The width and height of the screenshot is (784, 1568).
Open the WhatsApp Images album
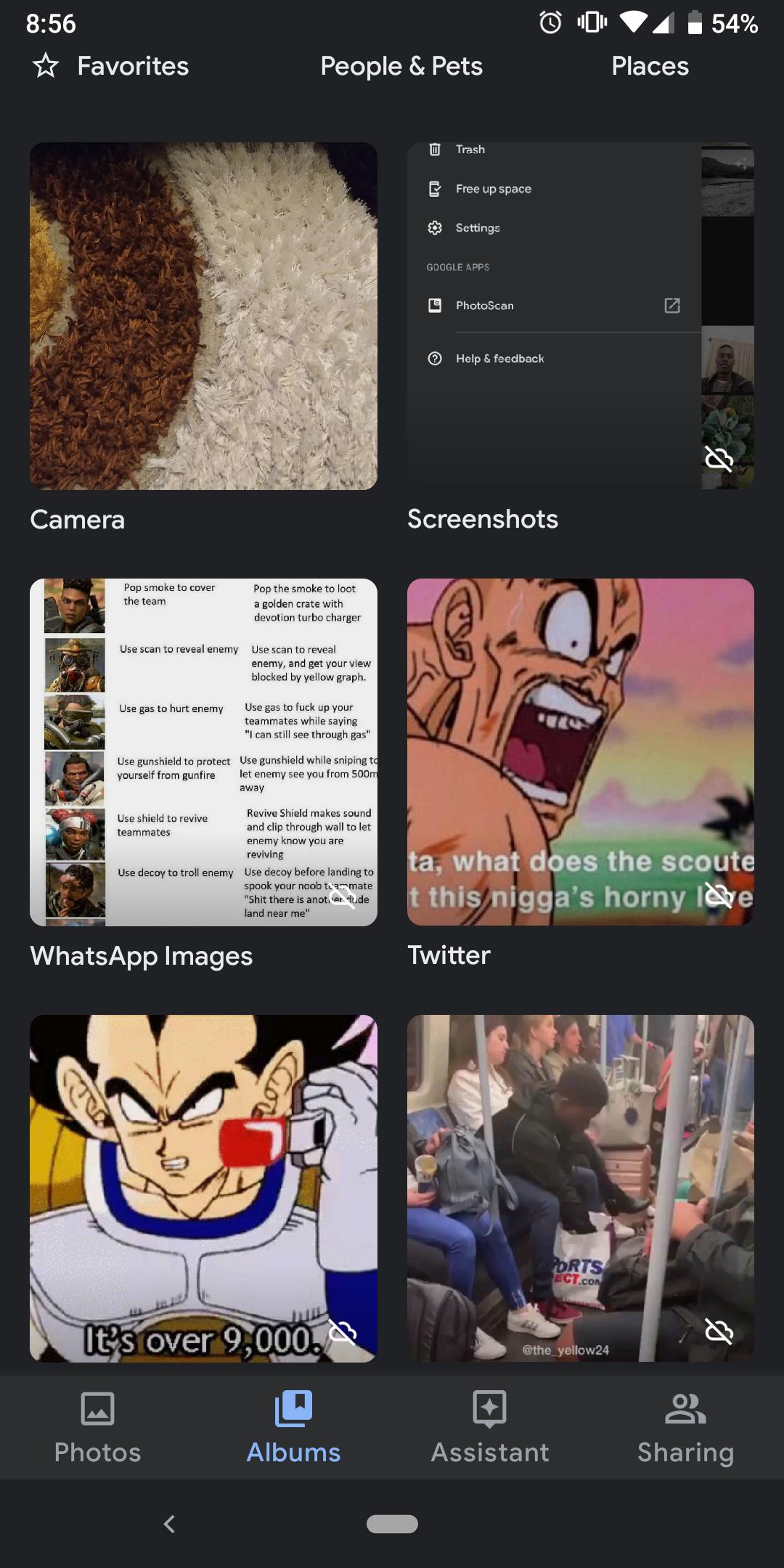click(203, 752)
